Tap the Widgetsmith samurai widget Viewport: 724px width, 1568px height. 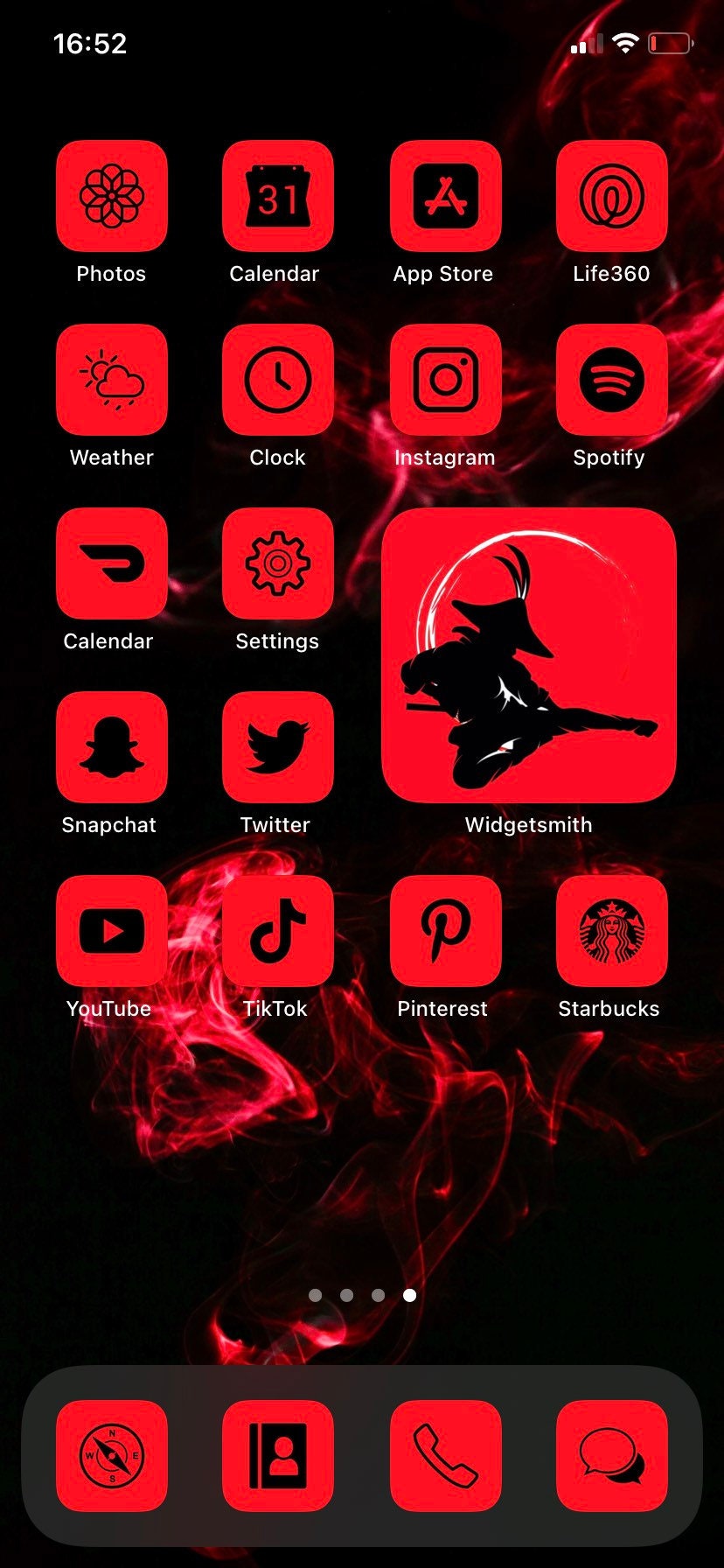click(x=529, y=655)
